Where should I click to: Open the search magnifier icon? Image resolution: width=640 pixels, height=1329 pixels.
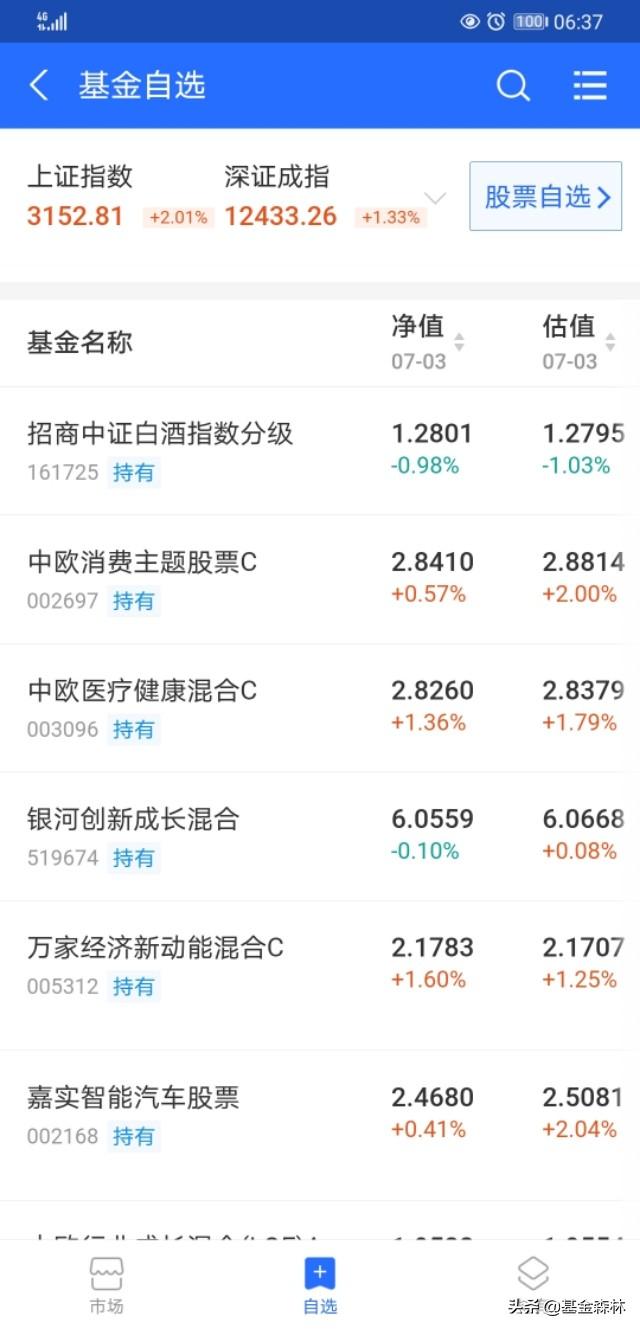[513, 86]
